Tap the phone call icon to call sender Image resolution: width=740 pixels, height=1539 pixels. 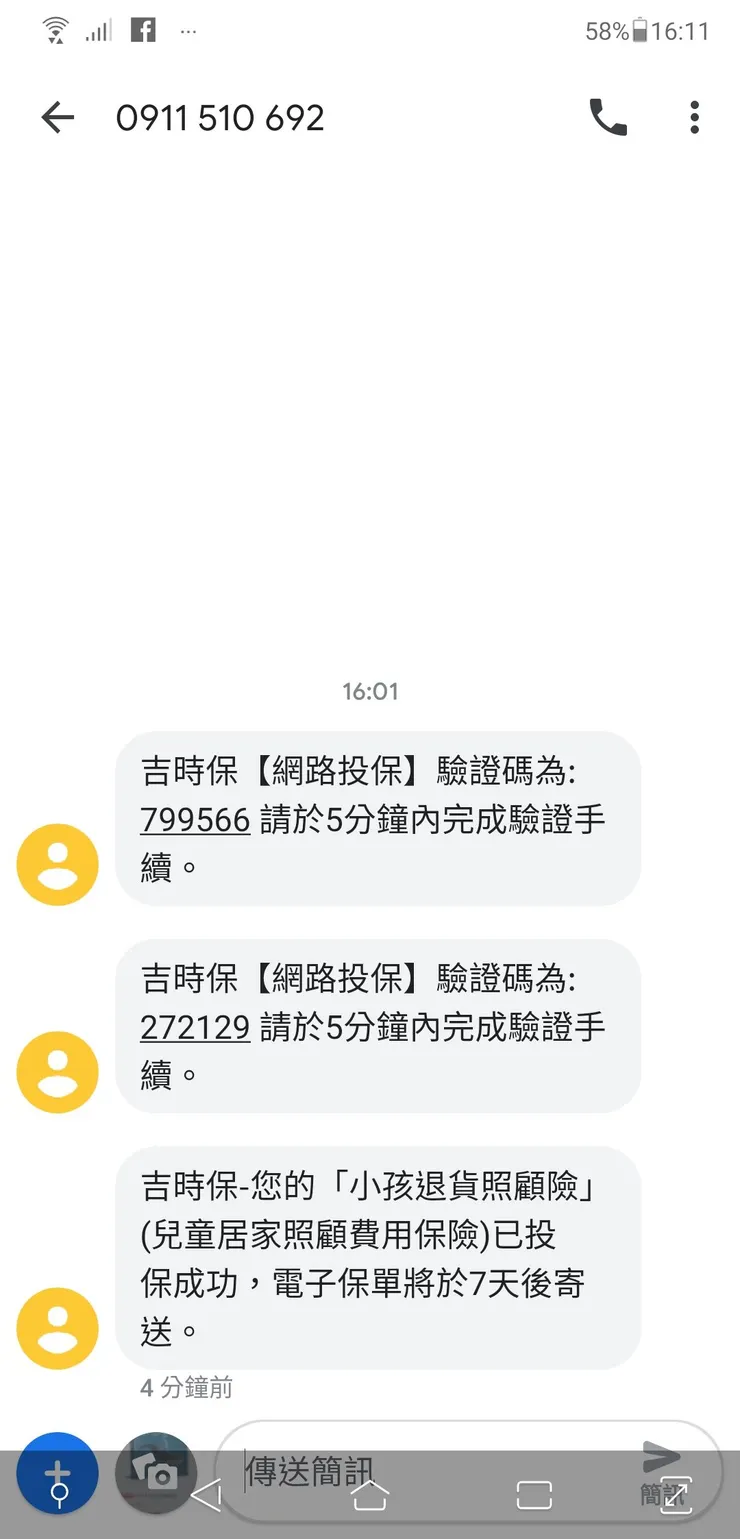point(609,117)
